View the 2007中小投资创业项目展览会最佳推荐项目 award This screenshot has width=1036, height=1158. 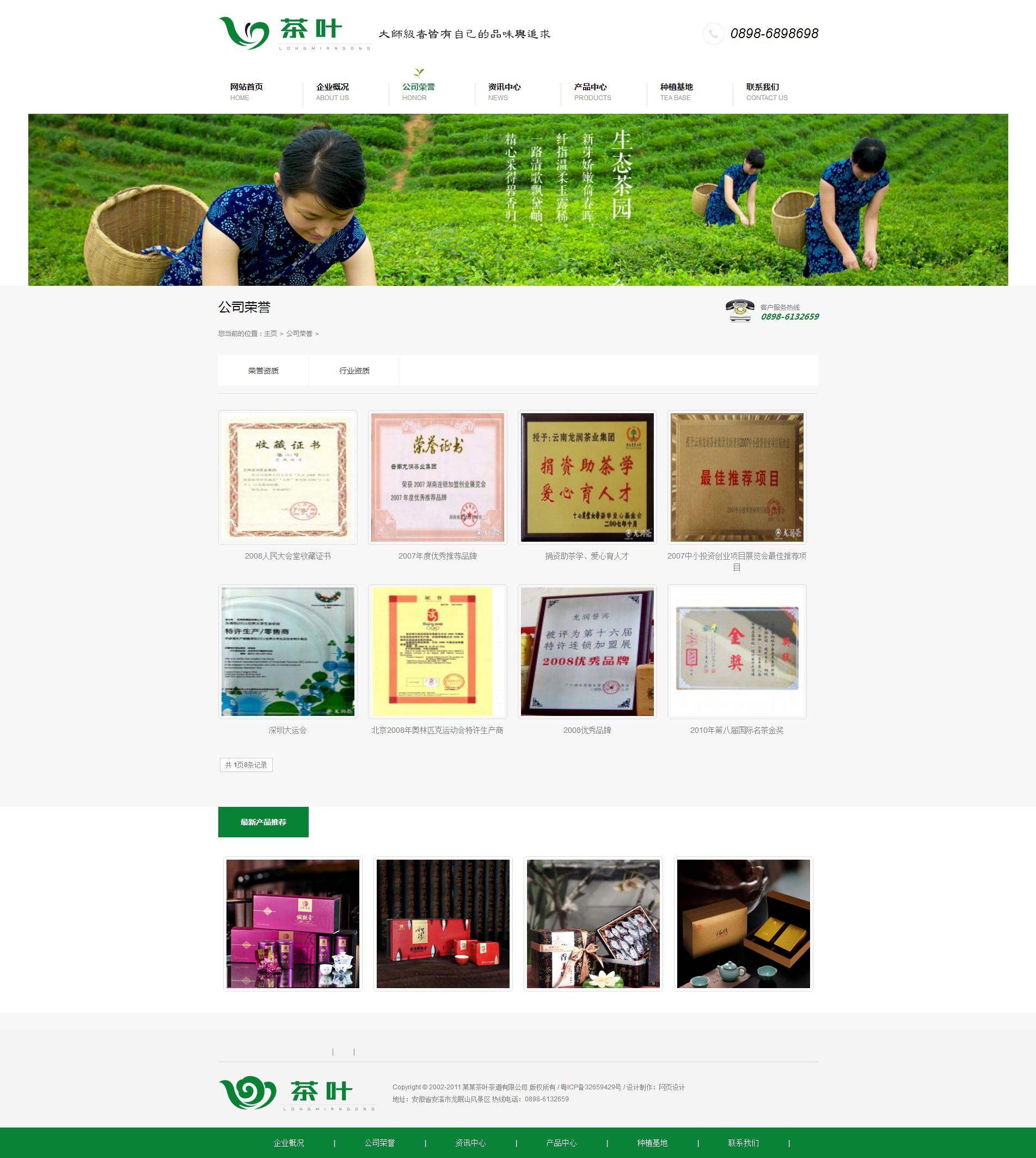737,477
